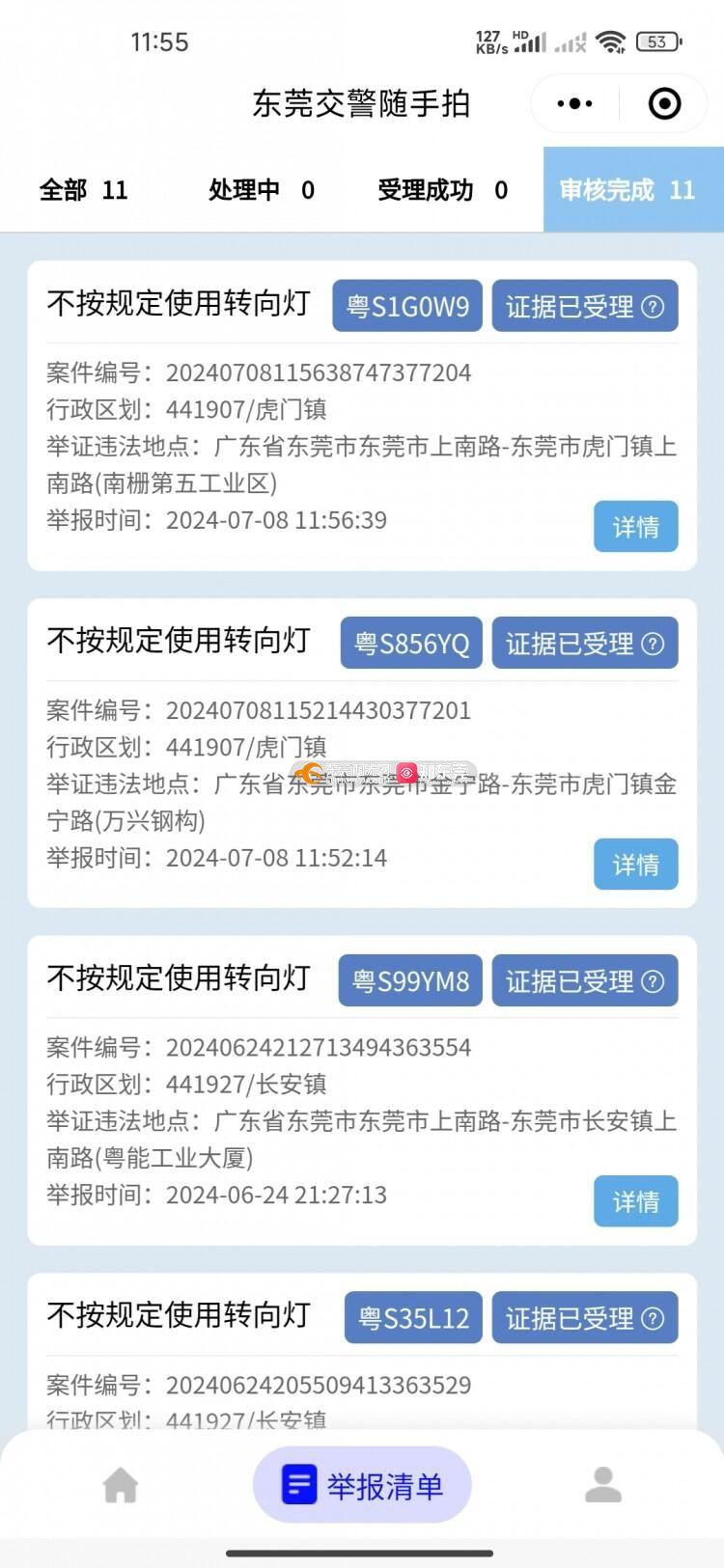724x1568 pixels.
Task: Open 详情 for the 粤S1G0W9 report
Action: (x=635, y=527)
